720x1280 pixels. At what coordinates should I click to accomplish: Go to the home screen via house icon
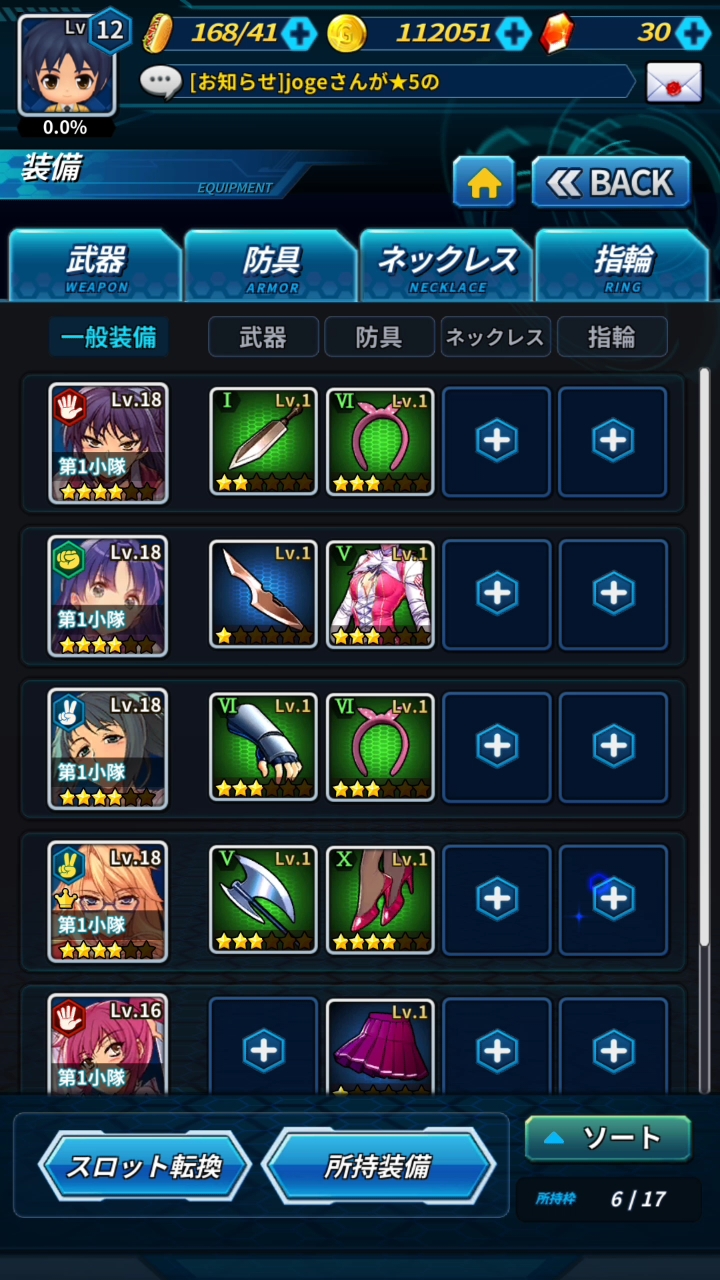(x=484, y=183)
